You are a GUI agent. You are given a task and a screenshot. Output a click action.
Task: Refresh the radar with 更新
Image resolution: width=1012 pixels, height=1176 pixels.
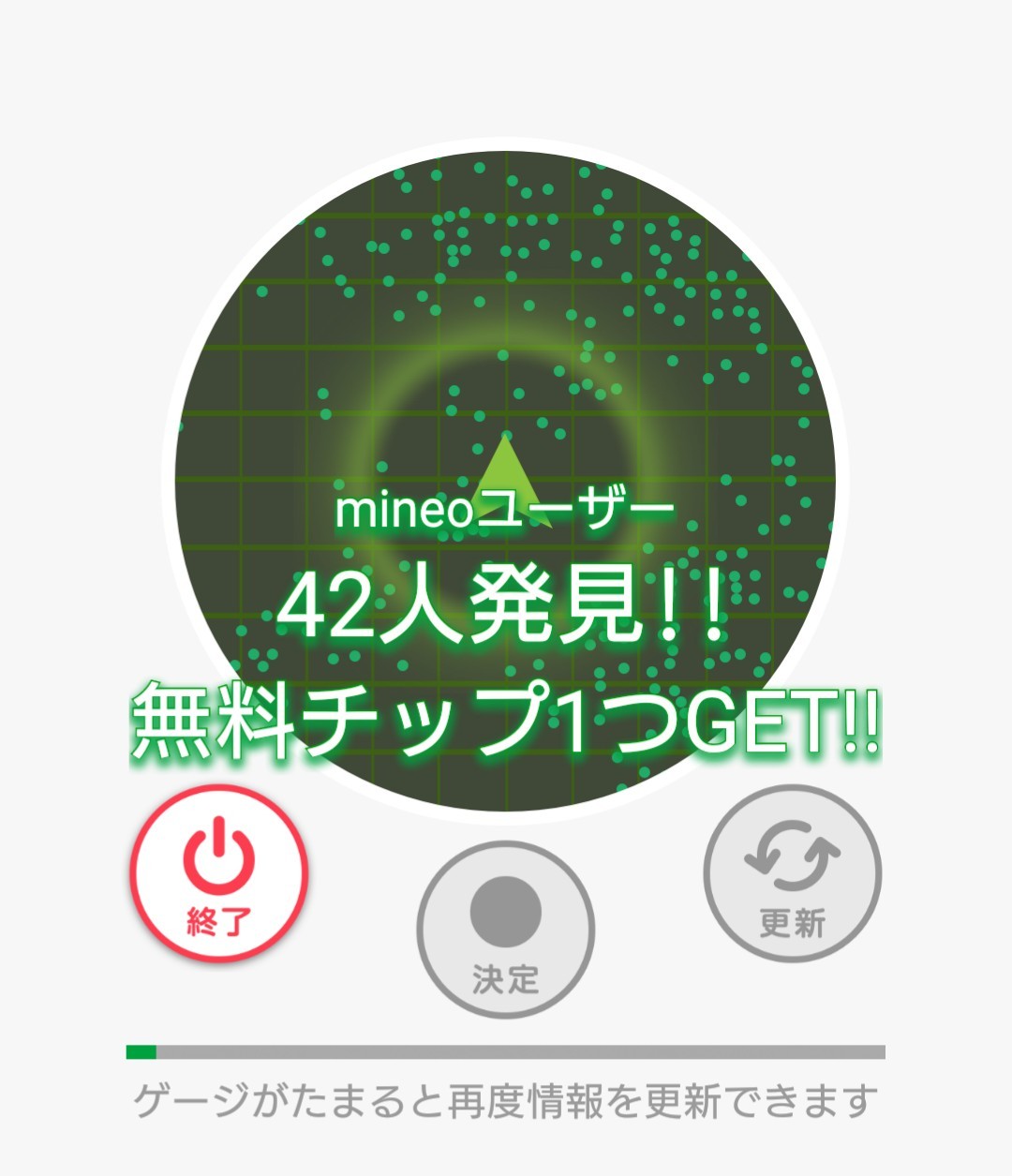[792, 873]
